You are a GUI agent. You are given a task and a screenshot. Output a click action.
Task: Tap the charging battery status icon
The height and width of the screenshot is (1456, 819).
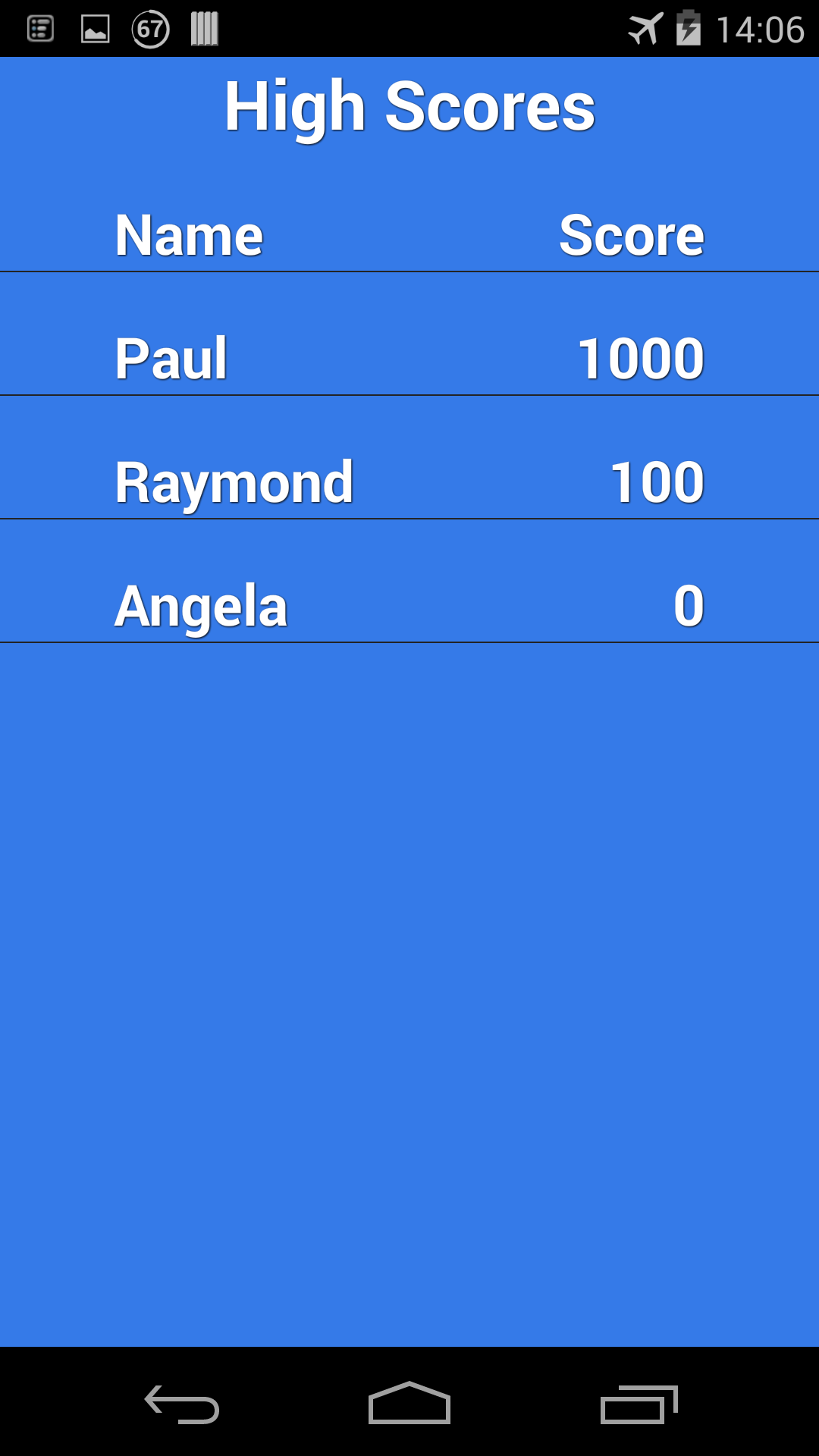688,28
